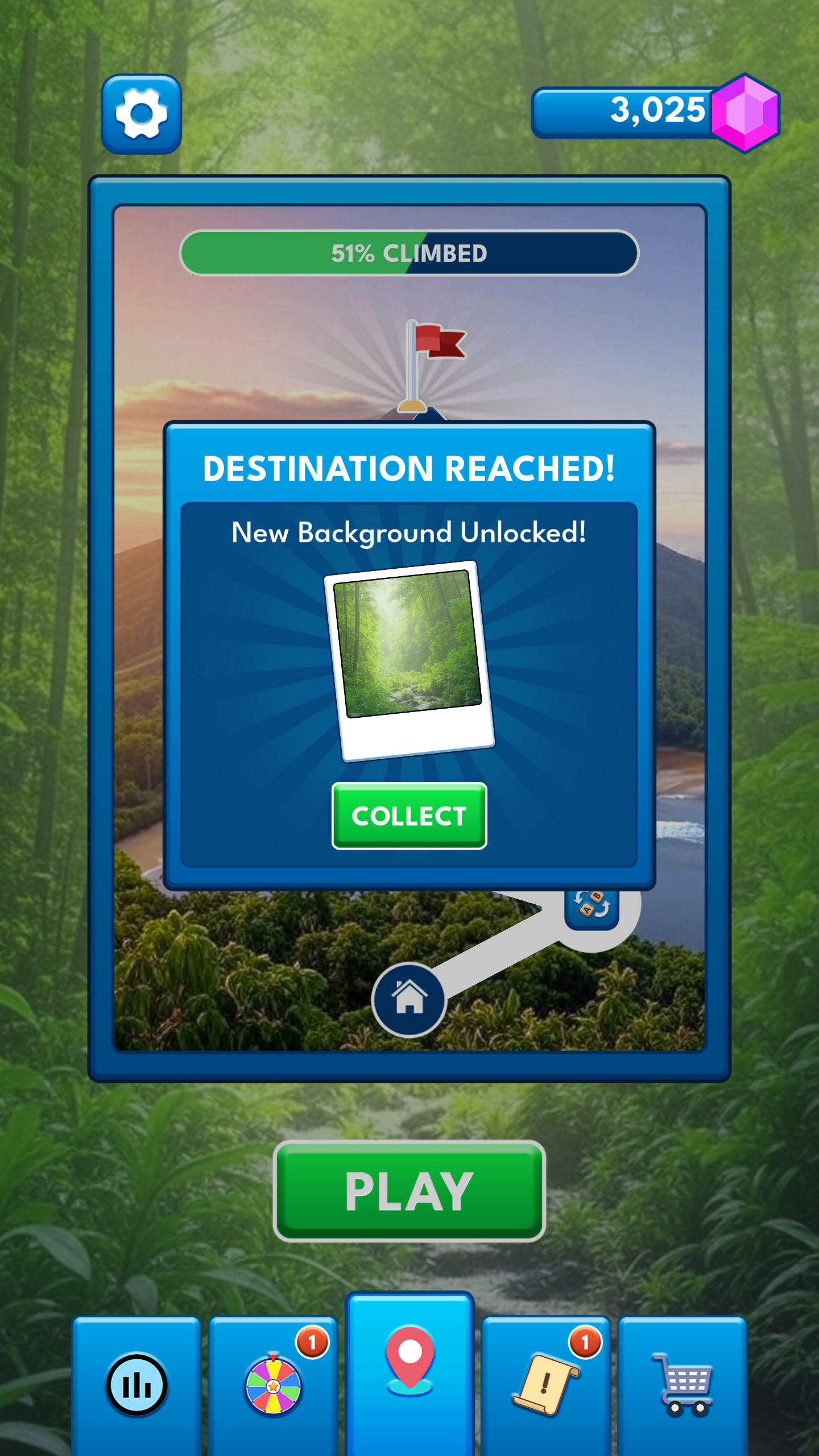Viewport: 819px width, 1456px height.
Task: Open the prize wheel tab
Action: 273,1385
